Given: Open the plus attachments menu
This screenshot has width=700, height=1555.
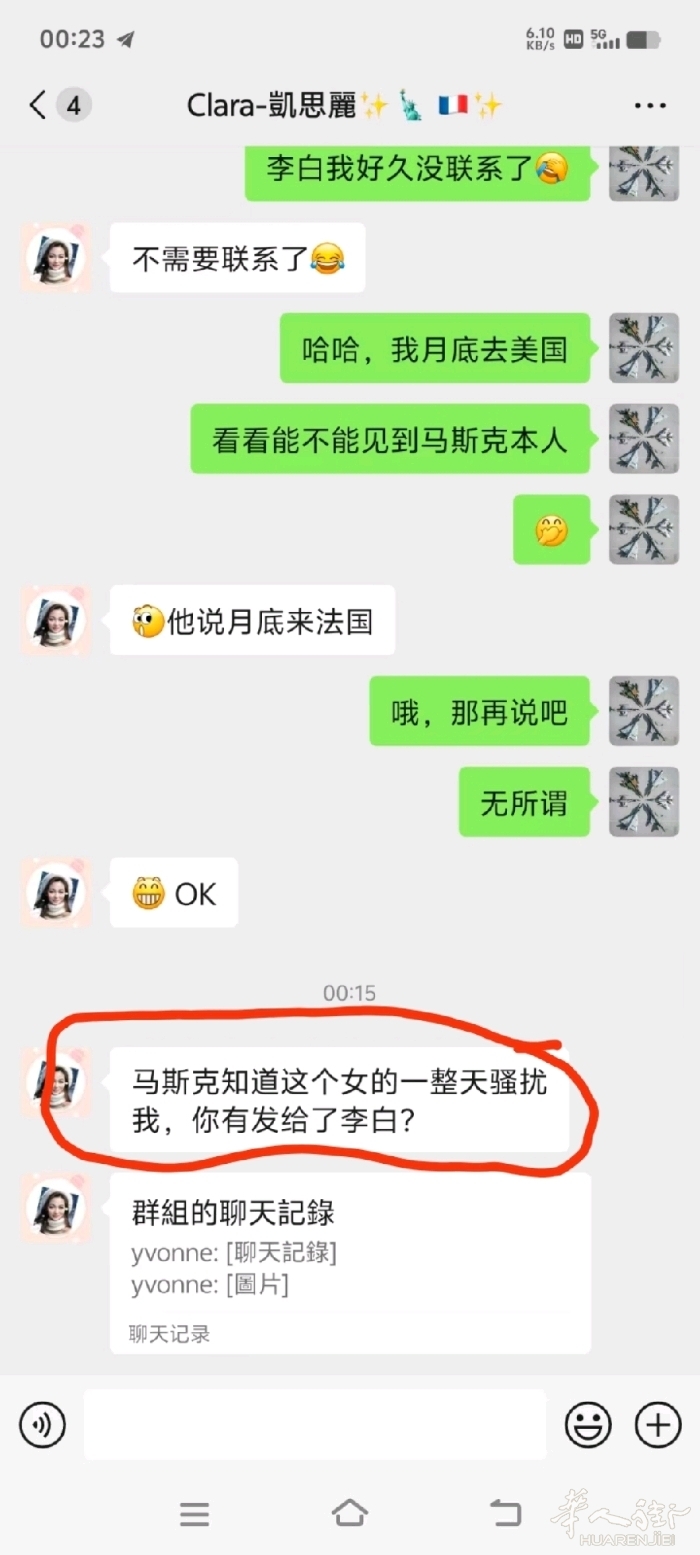Looking at the screenshot, I should [x=658, y=1424].
